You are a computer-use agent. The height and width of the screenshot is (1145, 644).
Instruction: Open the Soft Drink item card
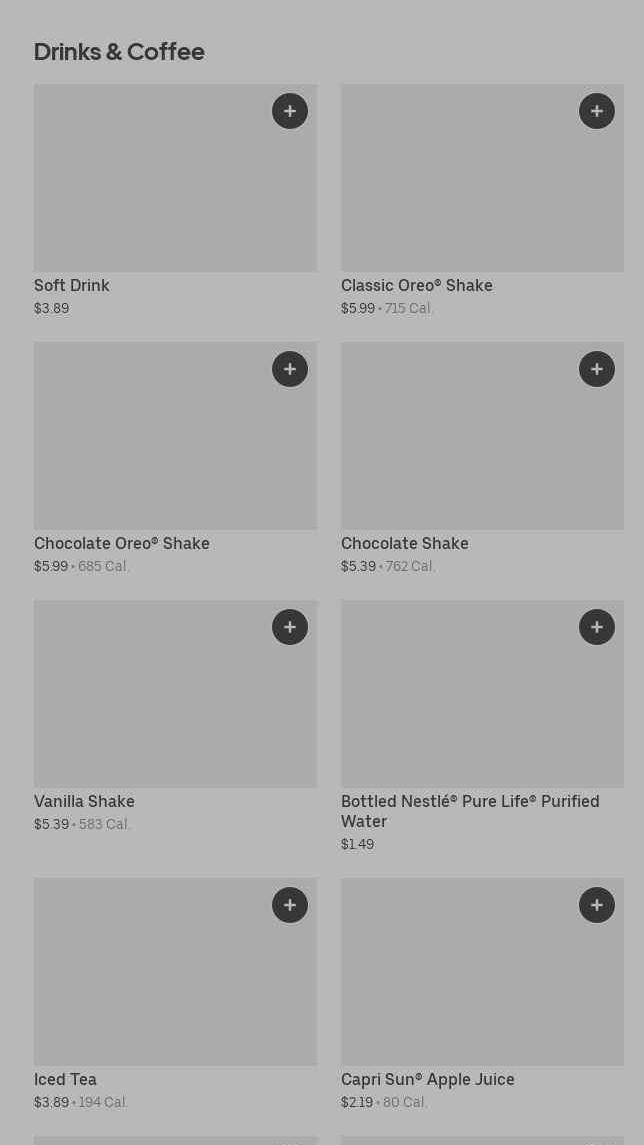click(175, 201)
